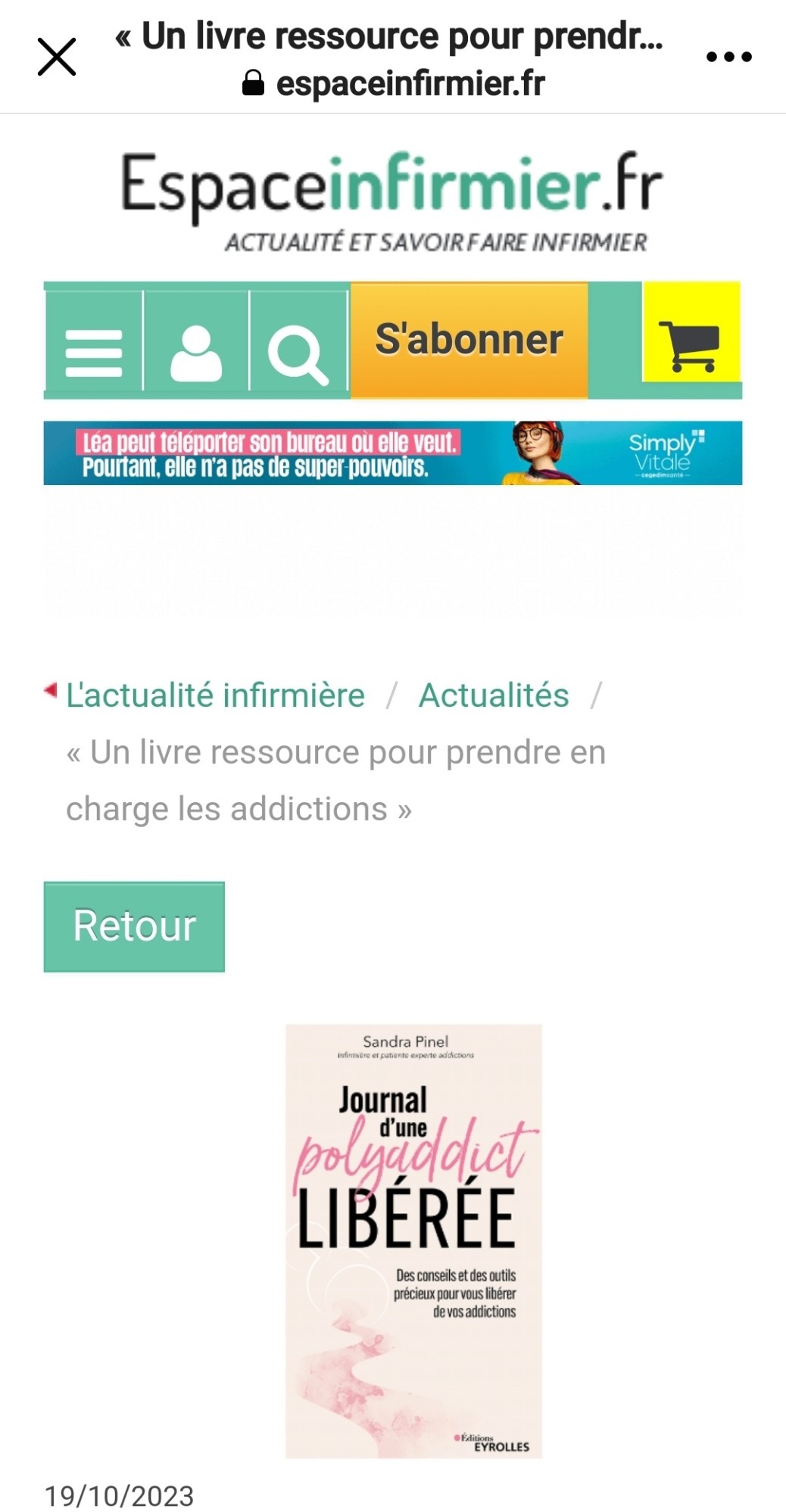This screenshot has width=786, height=1512.
Task: Open the Simply Vitale ad banner
Action: point(393,453)
